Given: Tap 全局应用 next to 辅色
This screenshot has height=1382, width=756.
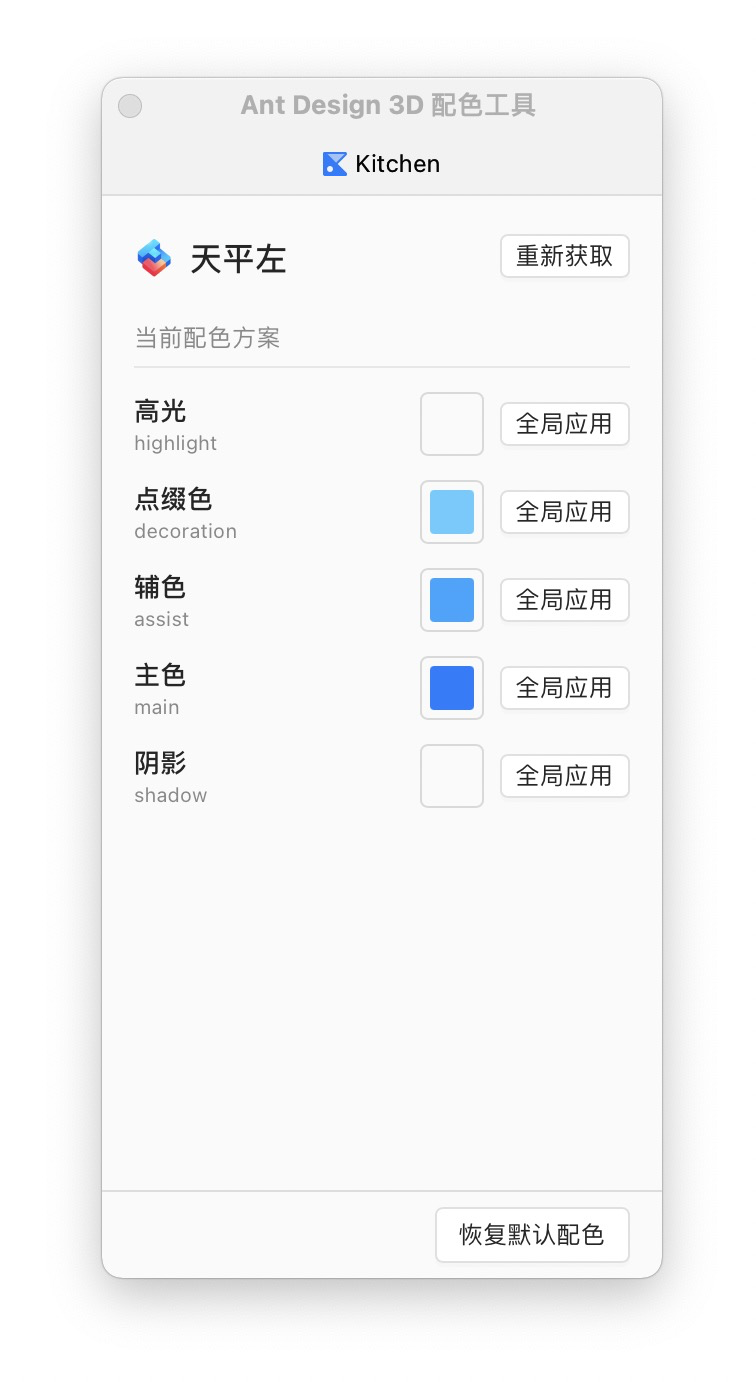Looking at the screenshot, I should pos(564,600).
